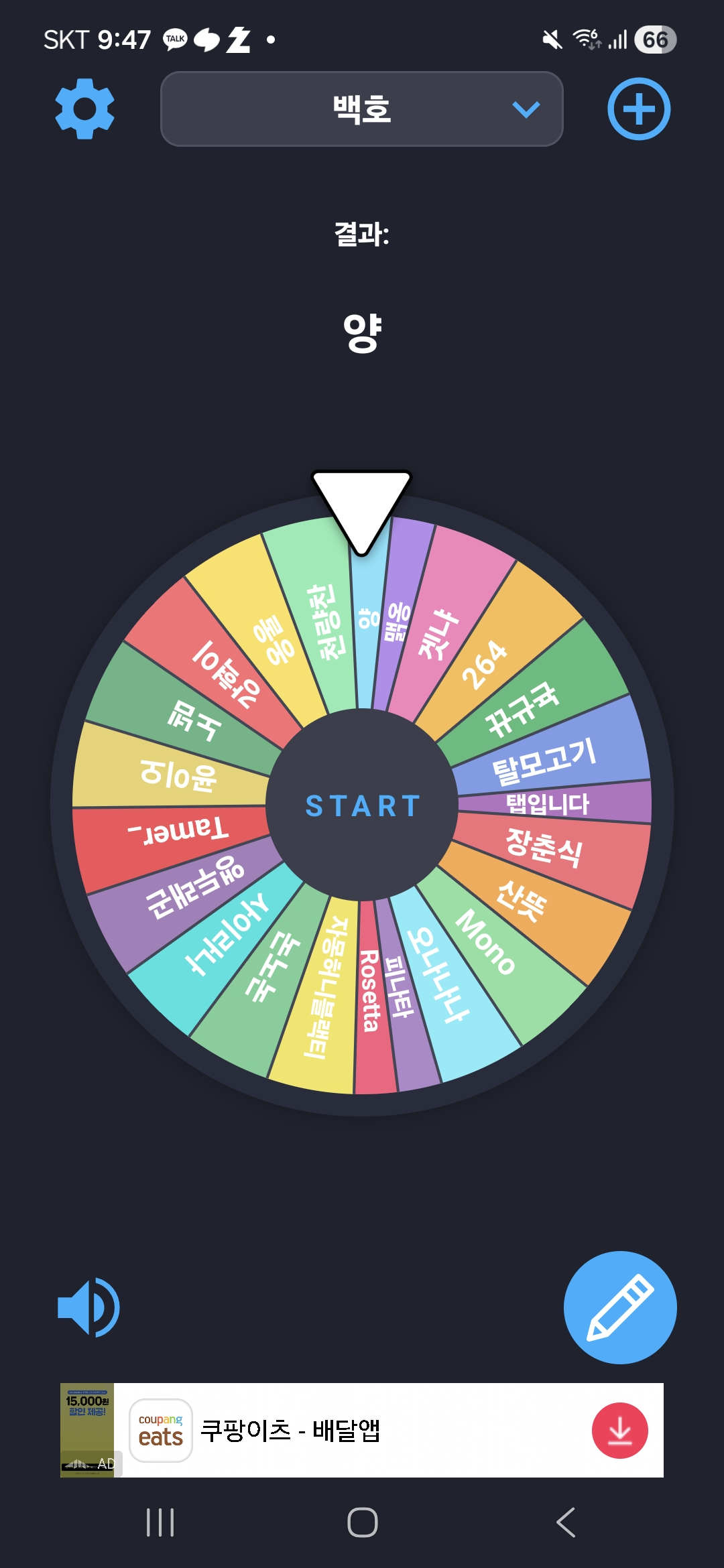724x1568 pixels.
Task: Mute the wheel sound
Action: tap(88, 1307)
